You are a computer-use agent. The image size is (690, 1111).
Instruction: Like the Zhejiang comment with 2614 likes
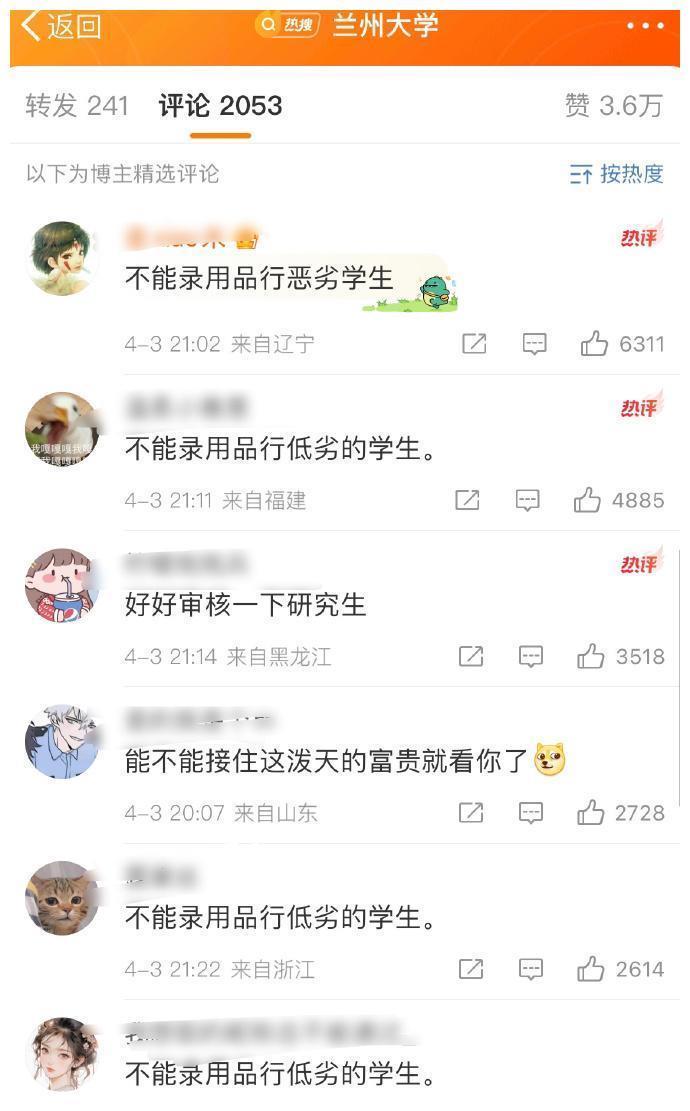(591, 969)
